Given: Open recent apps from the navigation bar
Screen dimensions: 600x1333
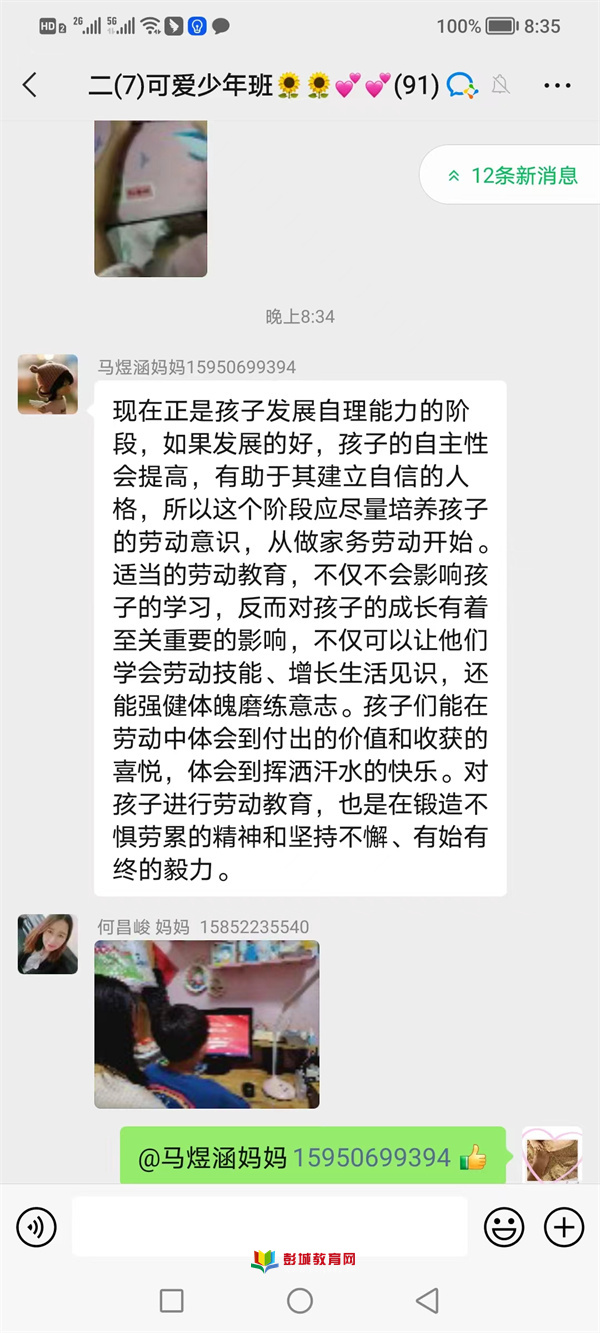Looking at the screenshot, I should click(172, 1300).
